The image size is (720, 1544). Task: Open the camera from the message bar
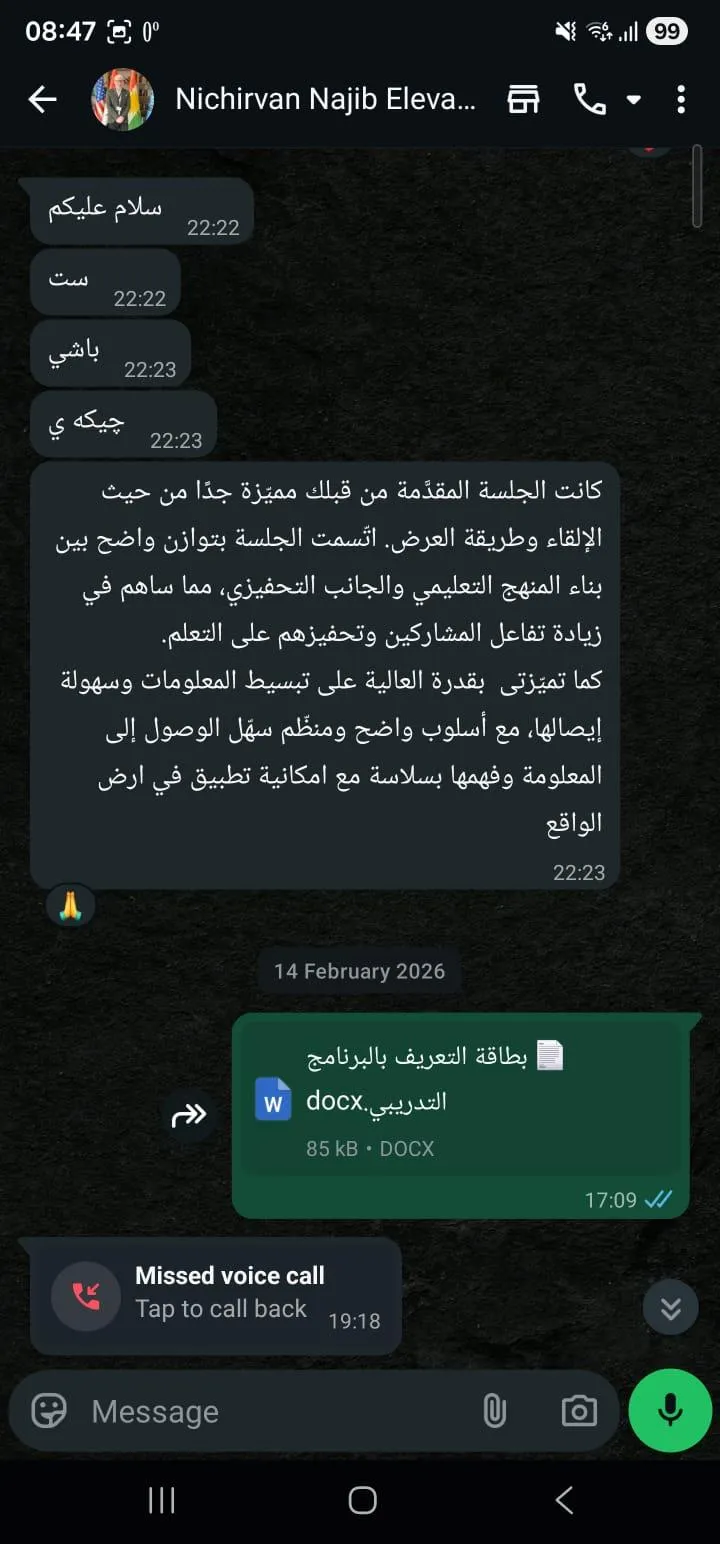(x=578, y=1411)
